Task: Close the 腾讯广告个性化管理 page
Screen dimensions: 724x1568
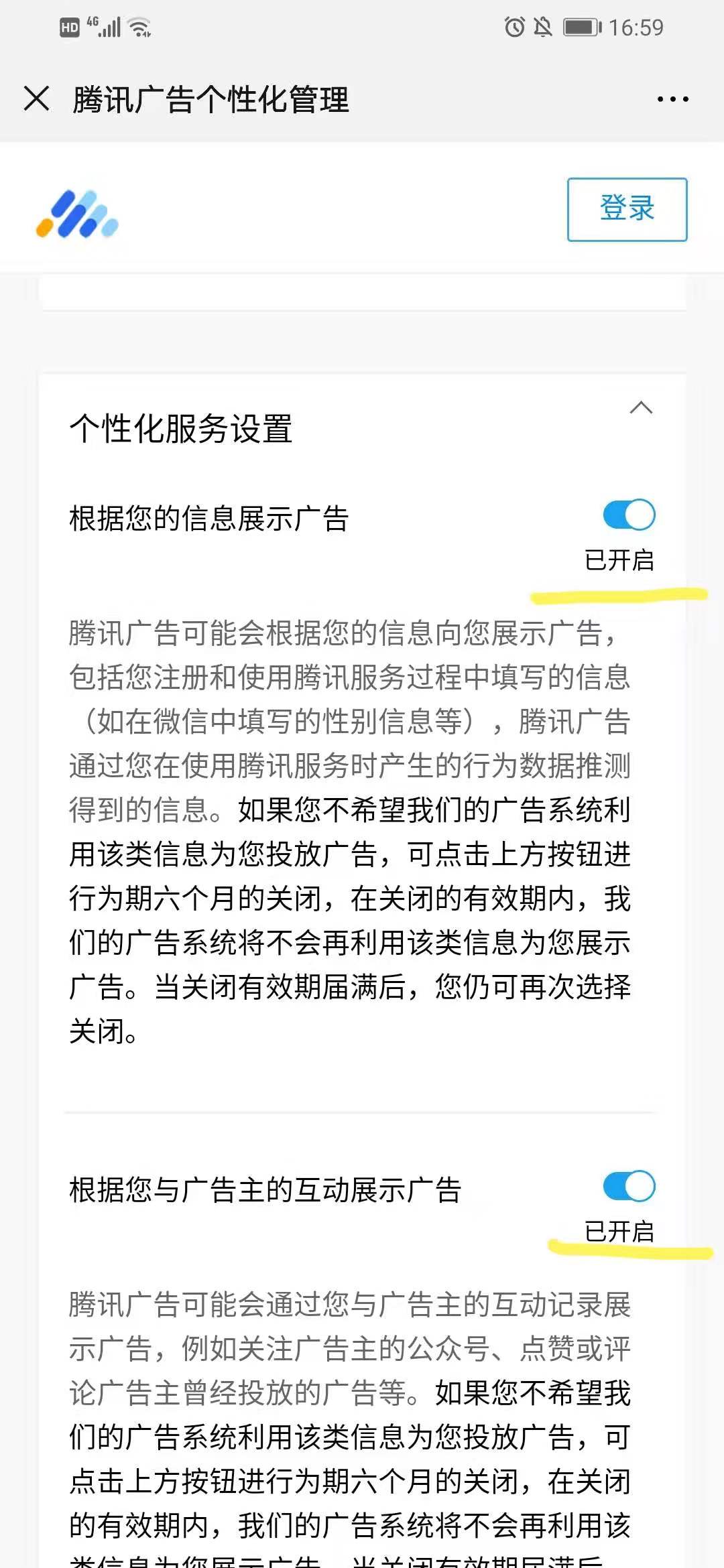Action: tap(36, 99)
